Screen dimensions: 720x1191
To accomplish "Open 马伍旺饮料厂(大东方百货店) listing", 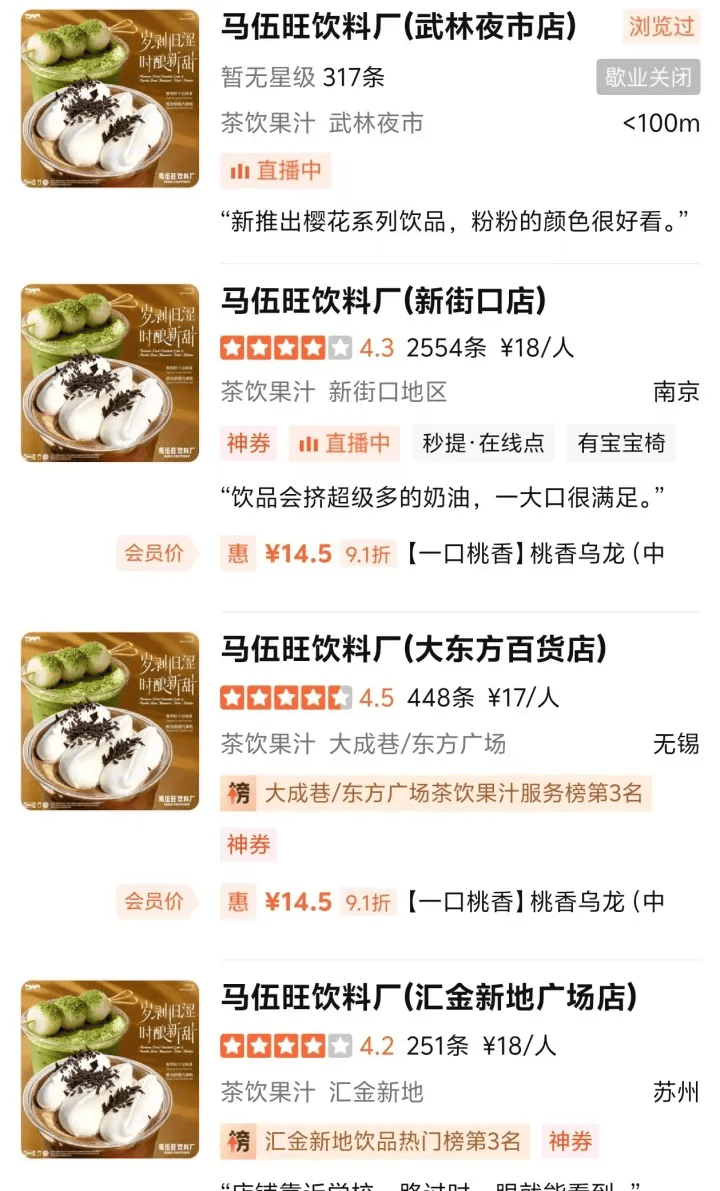I will pos(413,650).
